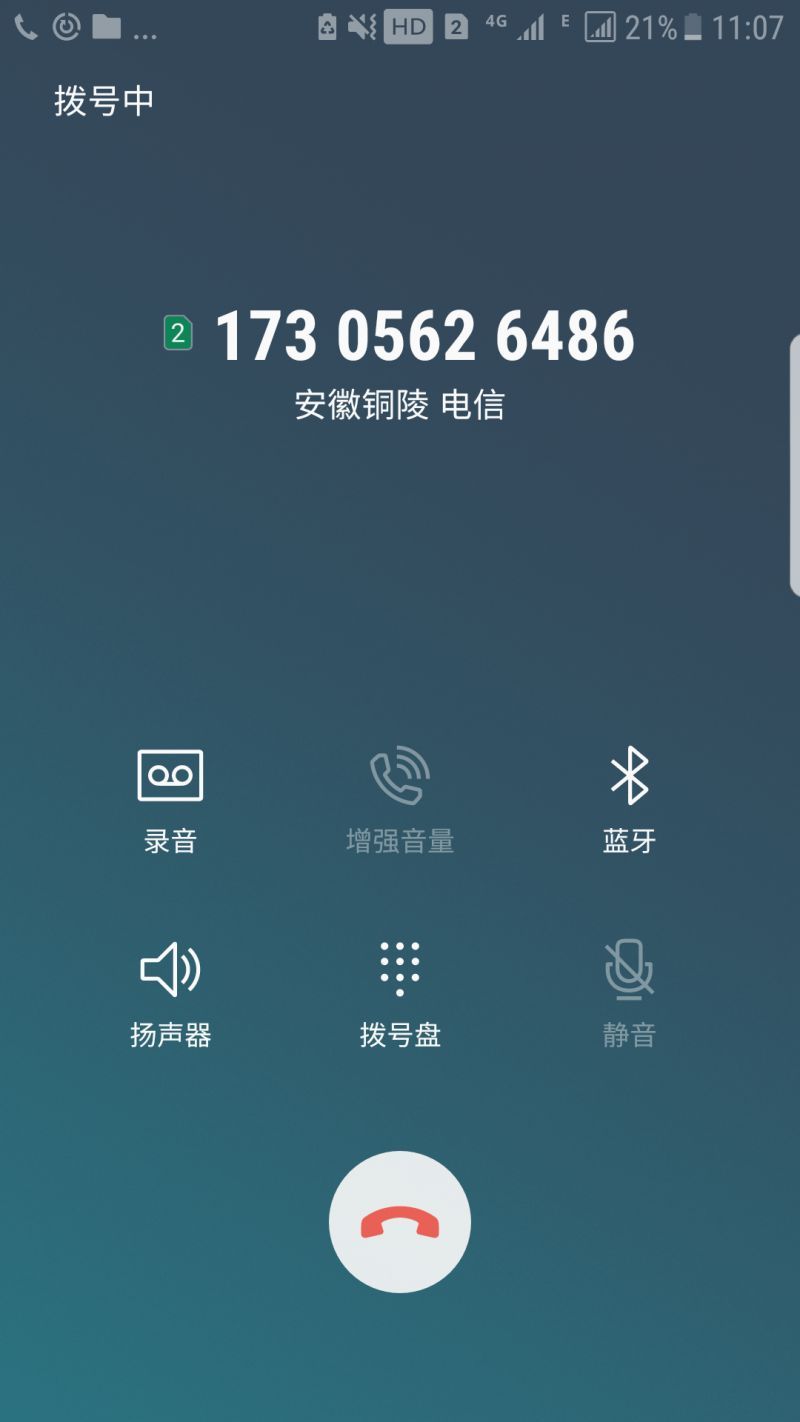Tap the 拨号中 dialing status text
Screen dimensions: 800x1422
(x=102, y=100)
